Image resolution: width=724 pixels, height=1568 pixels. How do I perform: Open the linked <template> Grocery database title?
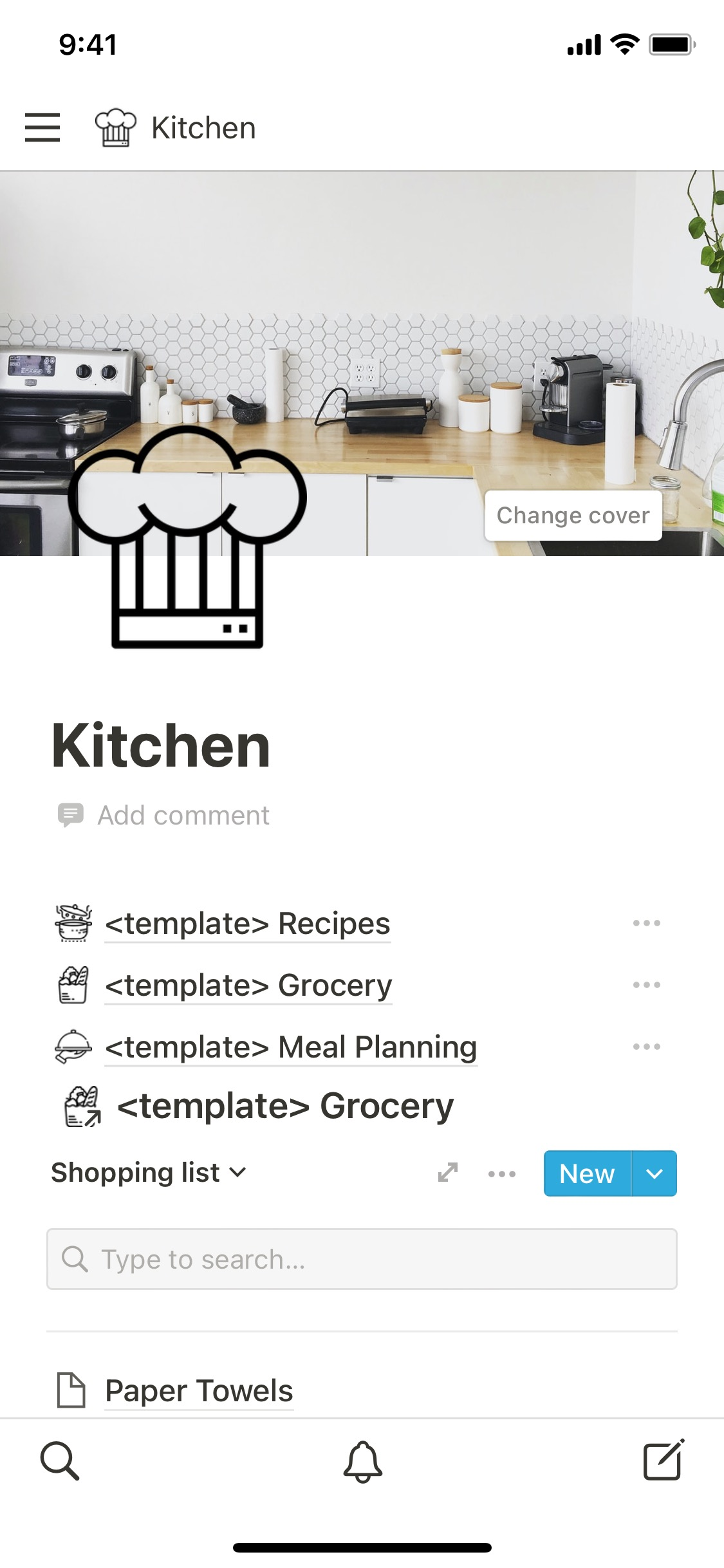tap(285, 1106)
